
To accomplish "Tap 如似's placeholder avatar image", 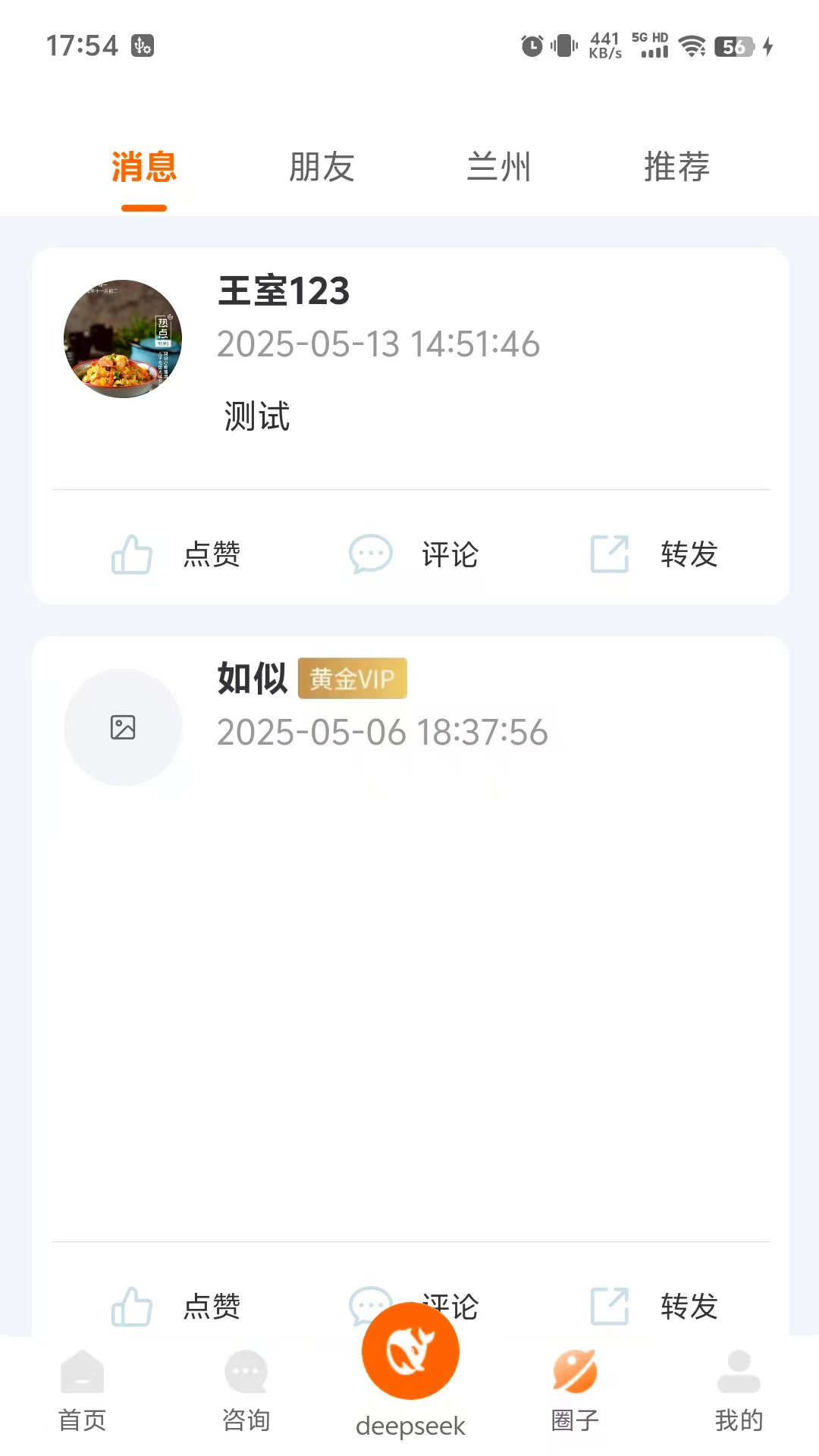I will pyautogui.click(x=123, y=726).
